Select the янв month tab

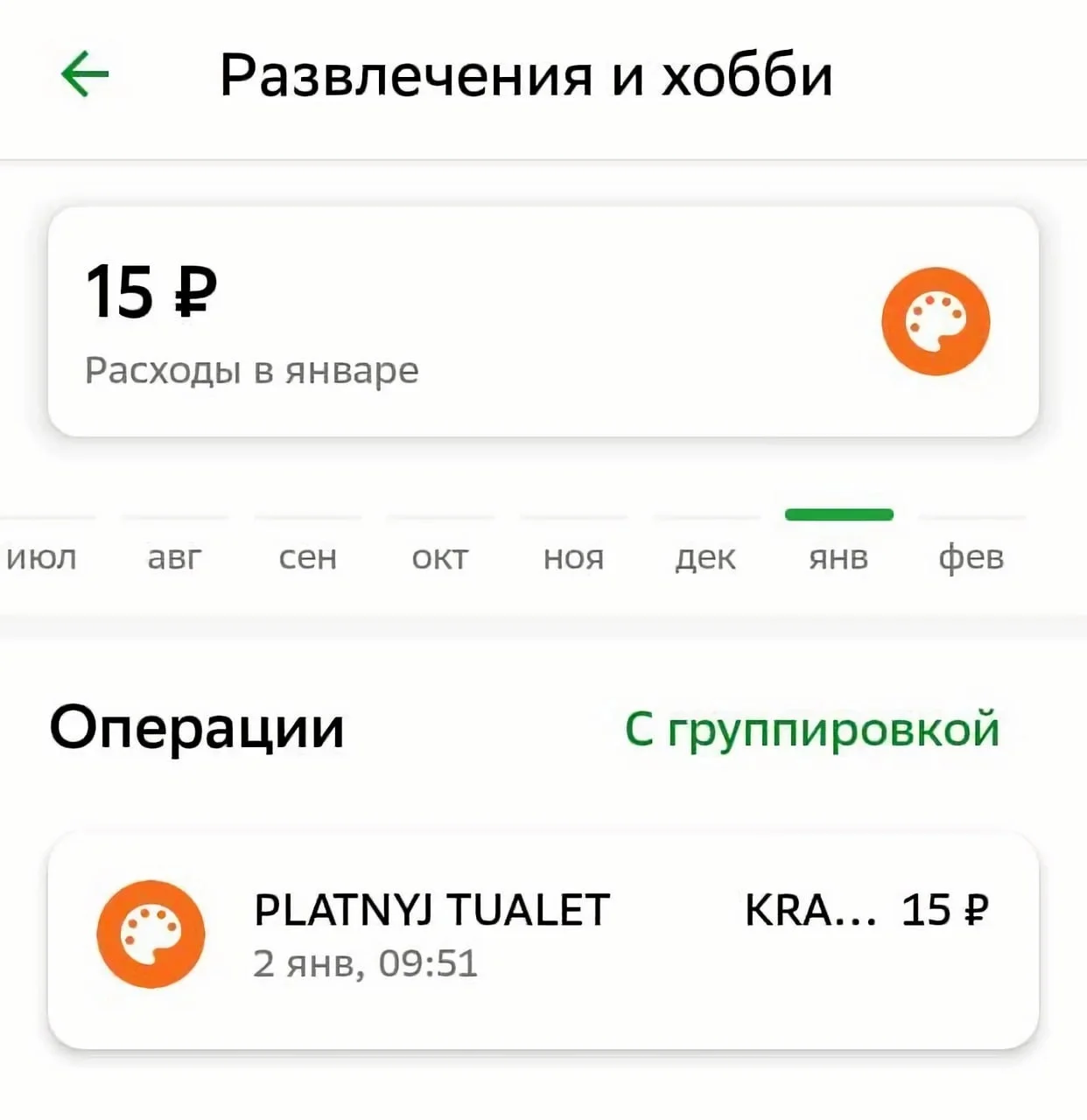point(838,556)
